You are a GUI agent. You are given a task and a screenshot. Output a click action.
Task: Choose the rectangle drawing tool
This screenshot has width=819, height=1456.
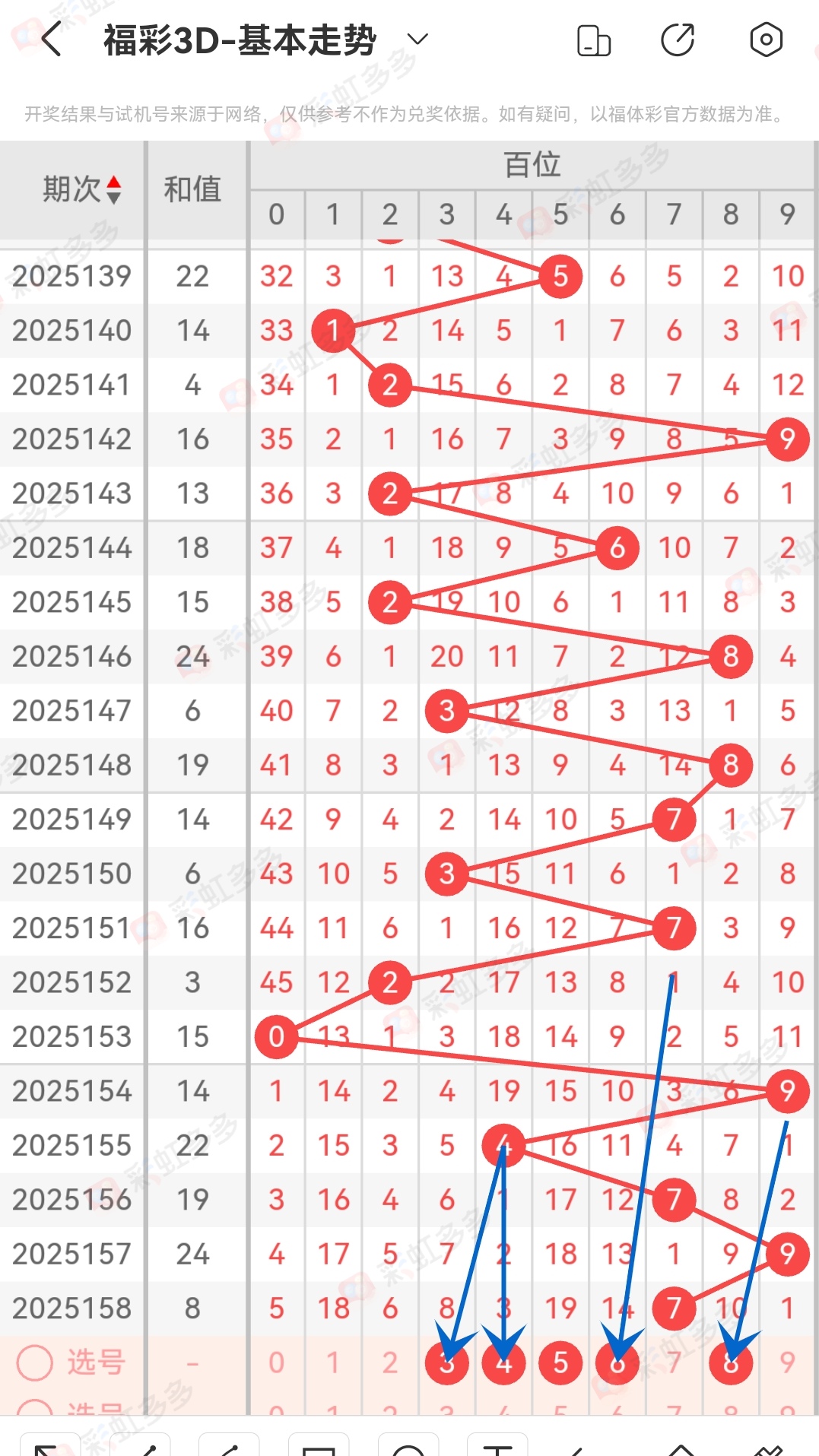click(319, 1446)
